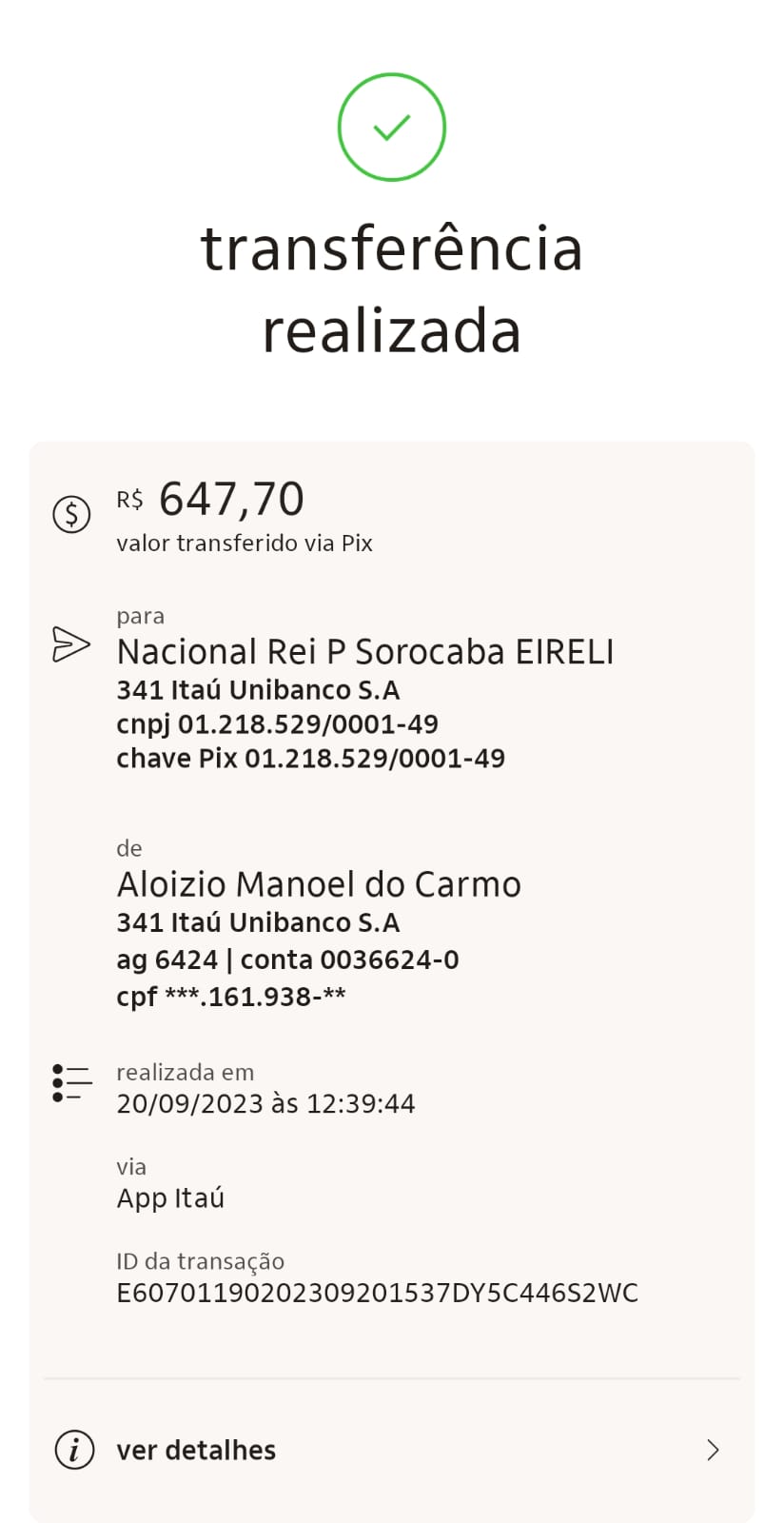Image resolution: width=784 pixels, height=1523 pixels.
Task: Click the paper plane transfer icon
Action: point(71,643)
